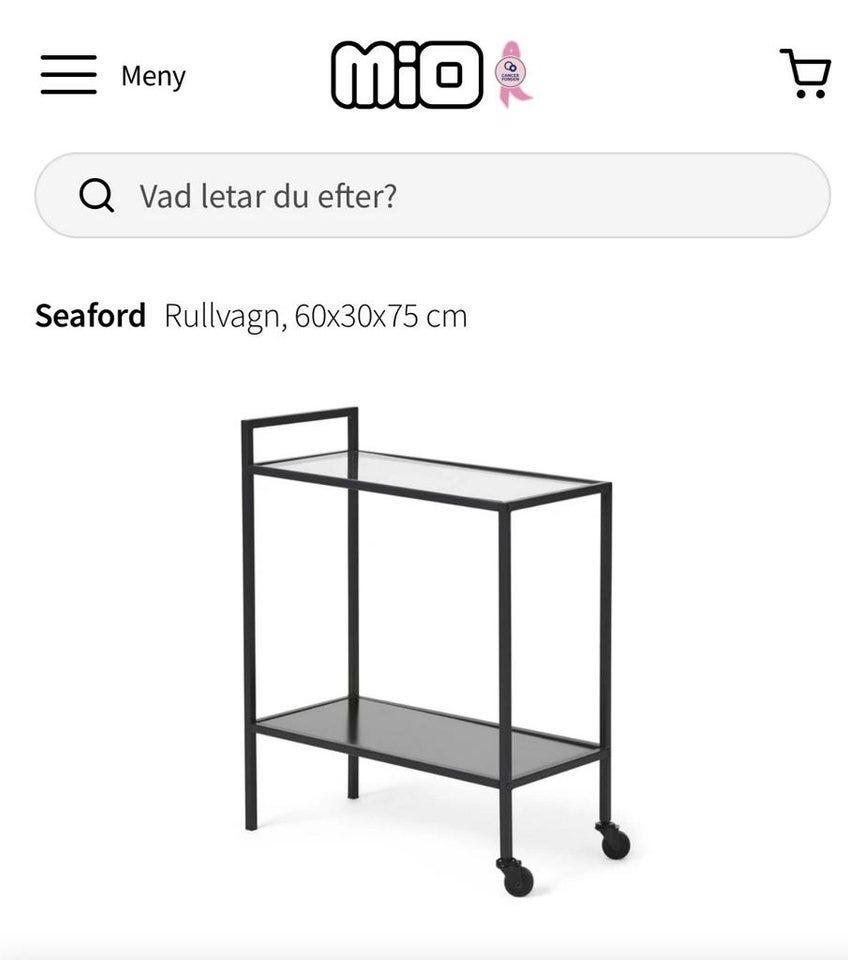
Task: Focus the search input bar
Action: coord(400,195)
